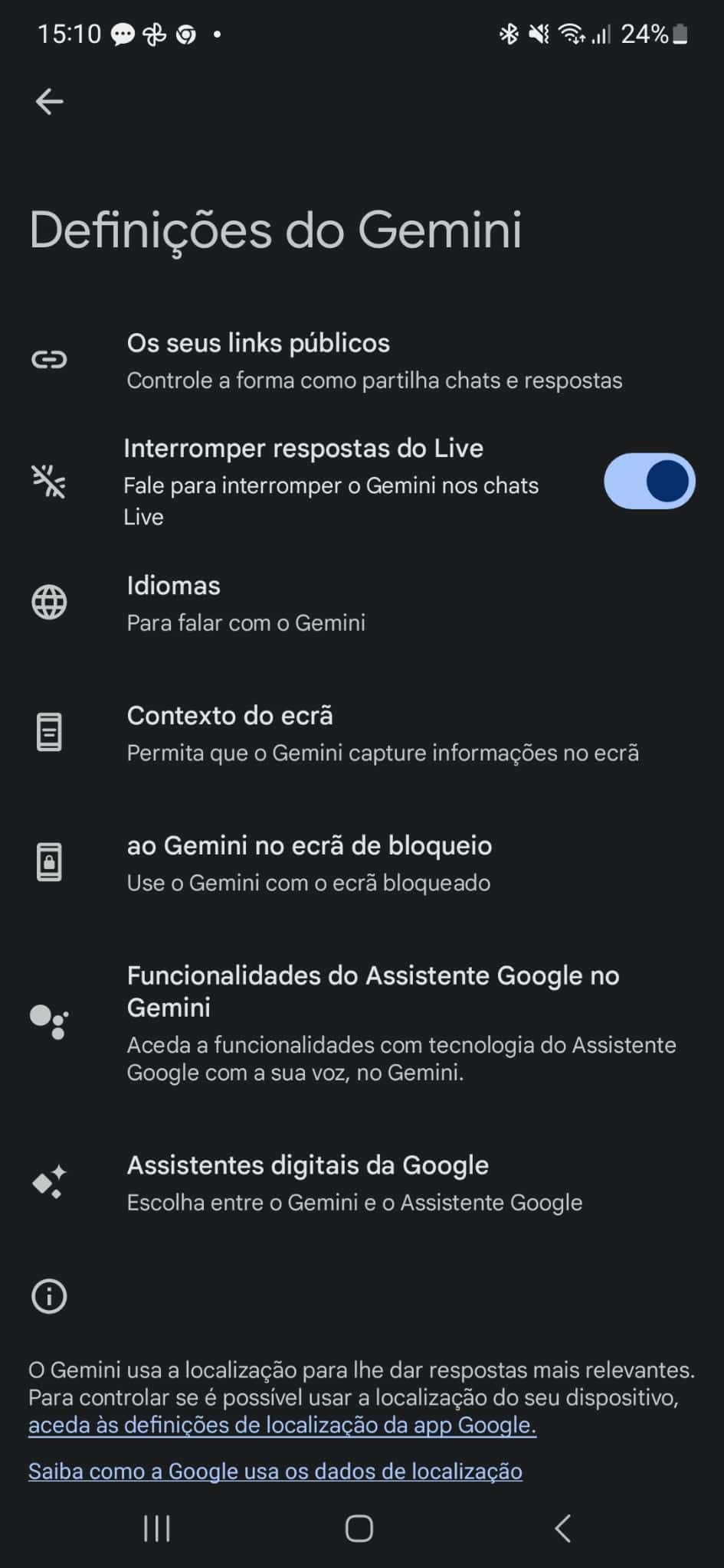
Task: Select the Gemini sparkle assistants icon
Action: 48,1181
